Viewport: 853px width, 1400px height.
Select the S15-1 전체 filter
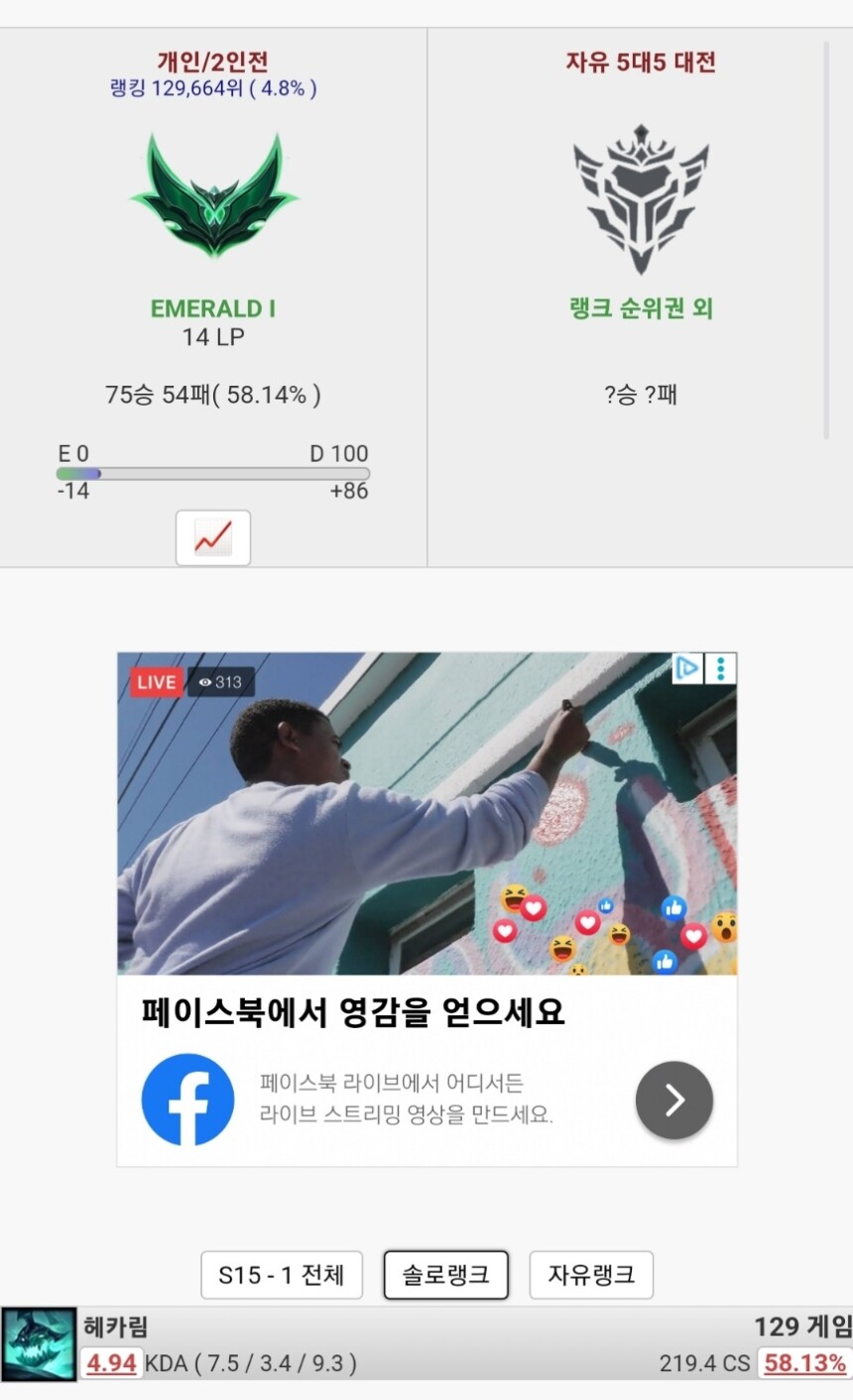point(282,1275)
